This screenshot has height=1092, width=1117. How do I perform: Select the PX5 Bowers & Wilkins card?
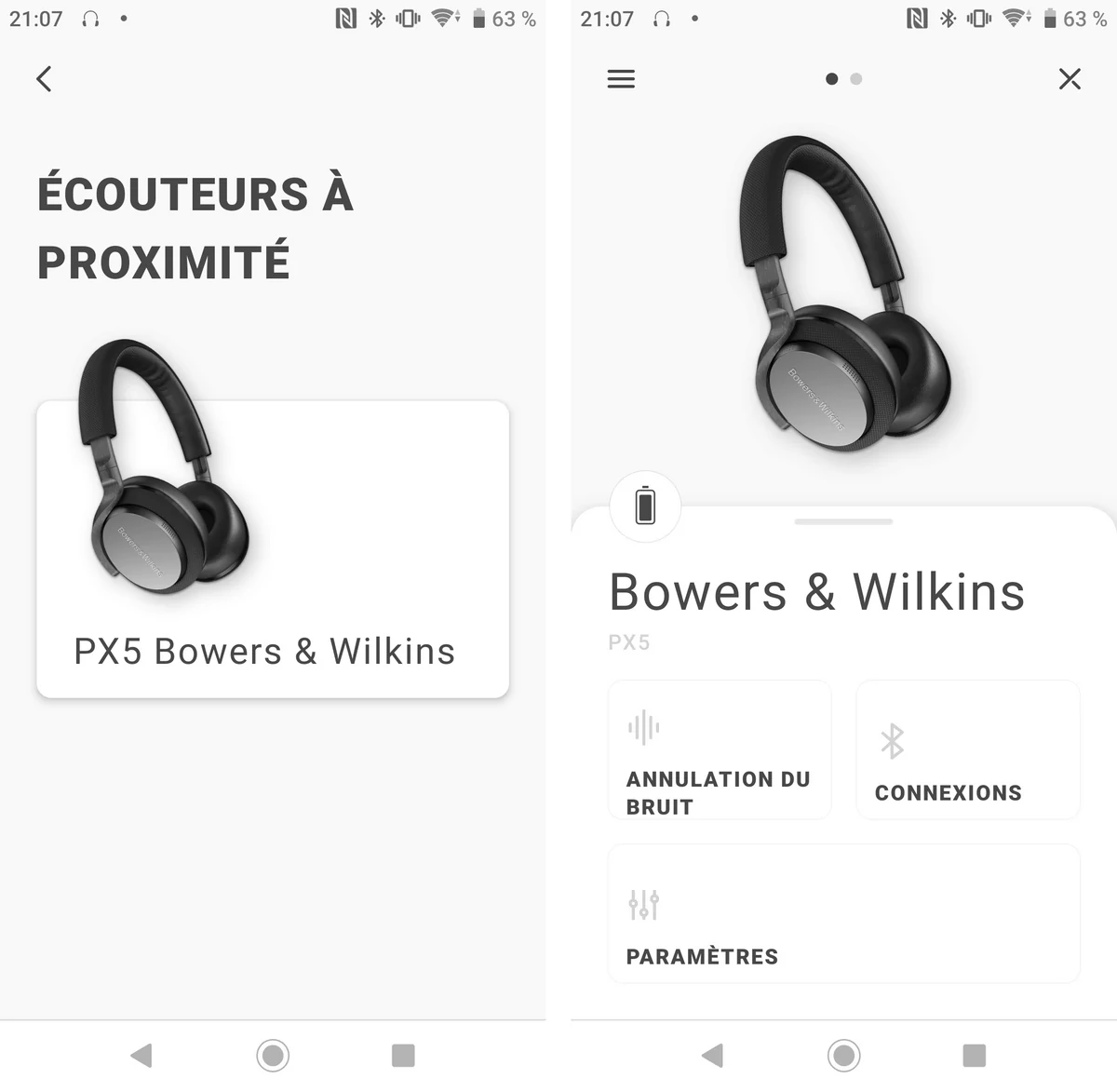272,549
